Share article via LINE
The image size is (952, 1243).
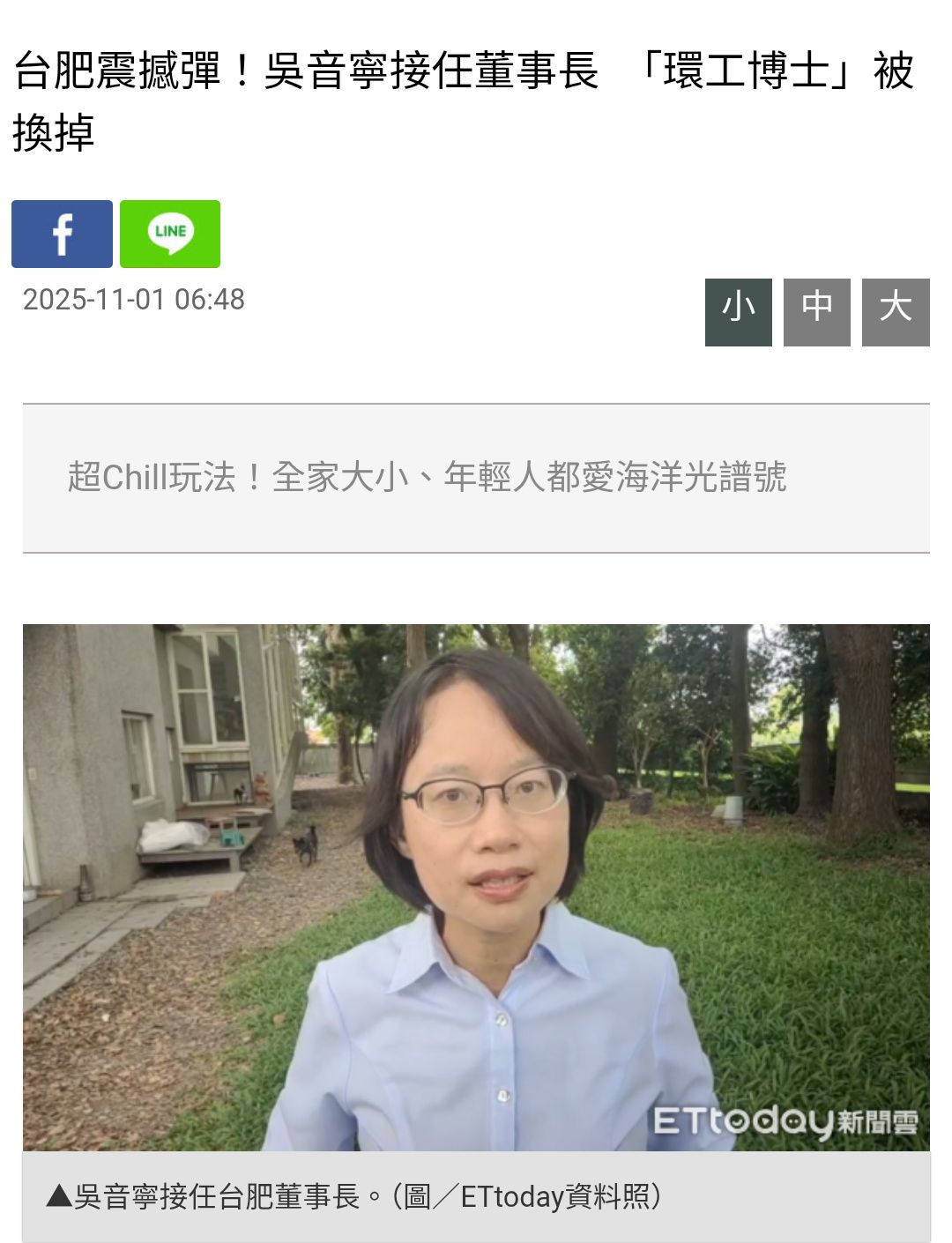[170, 234]
